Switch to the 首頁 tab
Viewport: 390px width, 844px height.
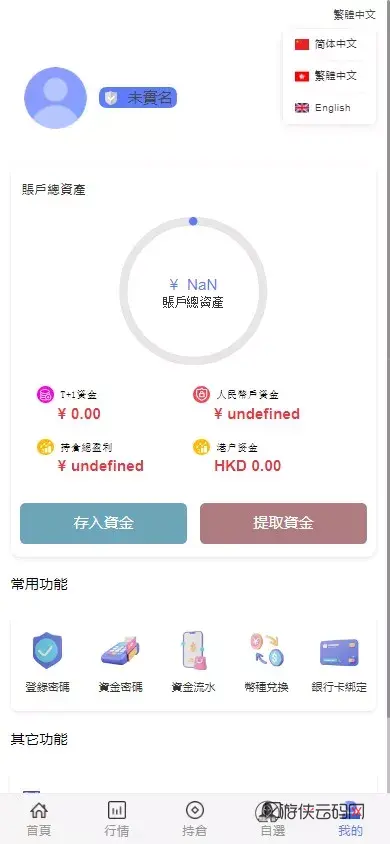[39, 819]
